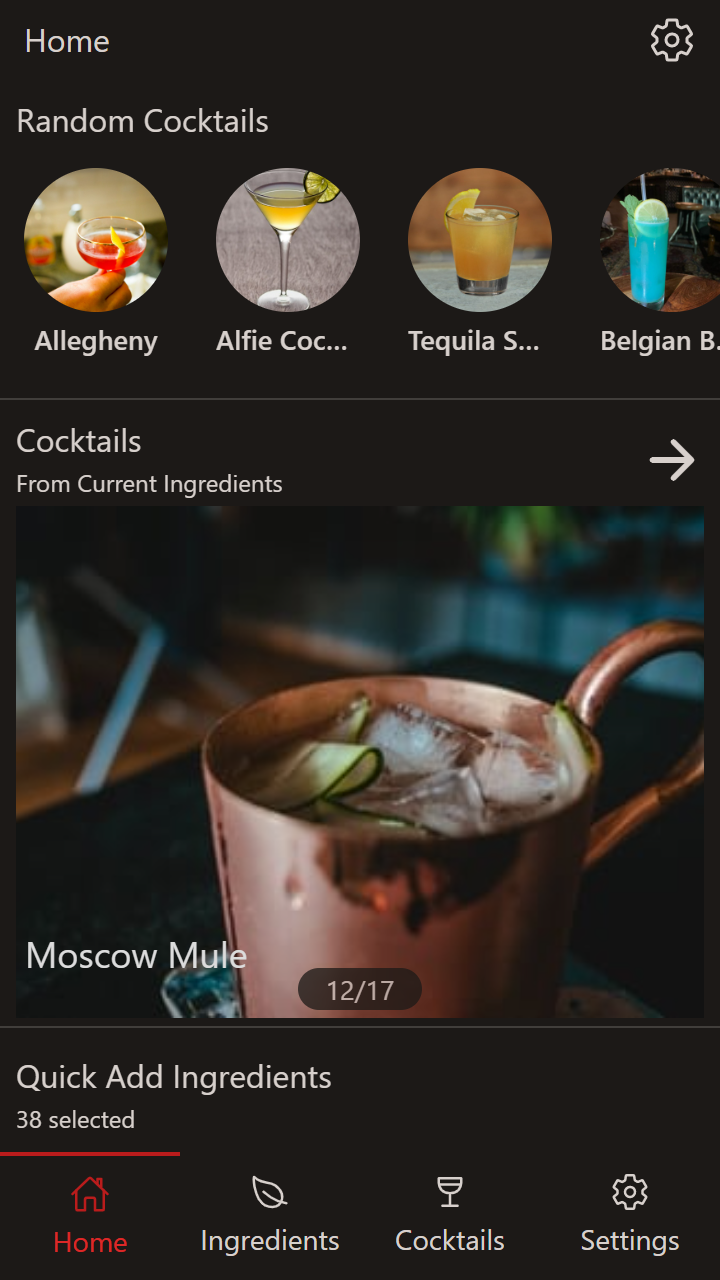
Task: Switch to the Cocktails tab
Action: [450, 1216]
